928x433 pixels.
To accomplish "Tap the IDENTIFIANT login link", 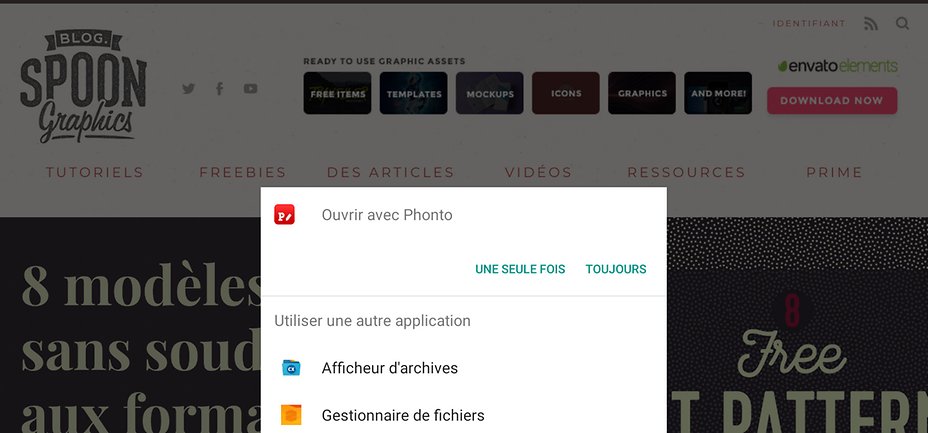I will [809, 23].
